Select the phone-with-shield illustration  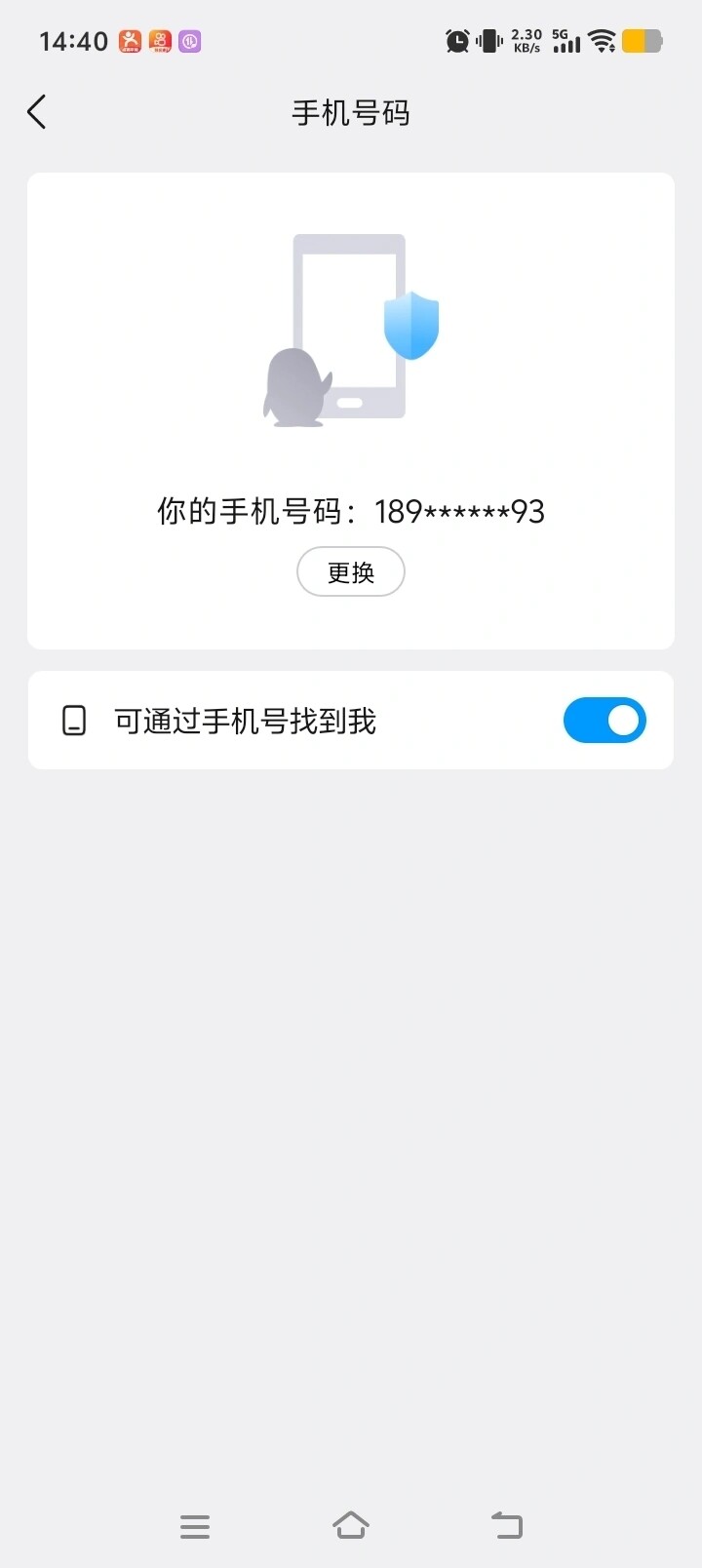351,330
